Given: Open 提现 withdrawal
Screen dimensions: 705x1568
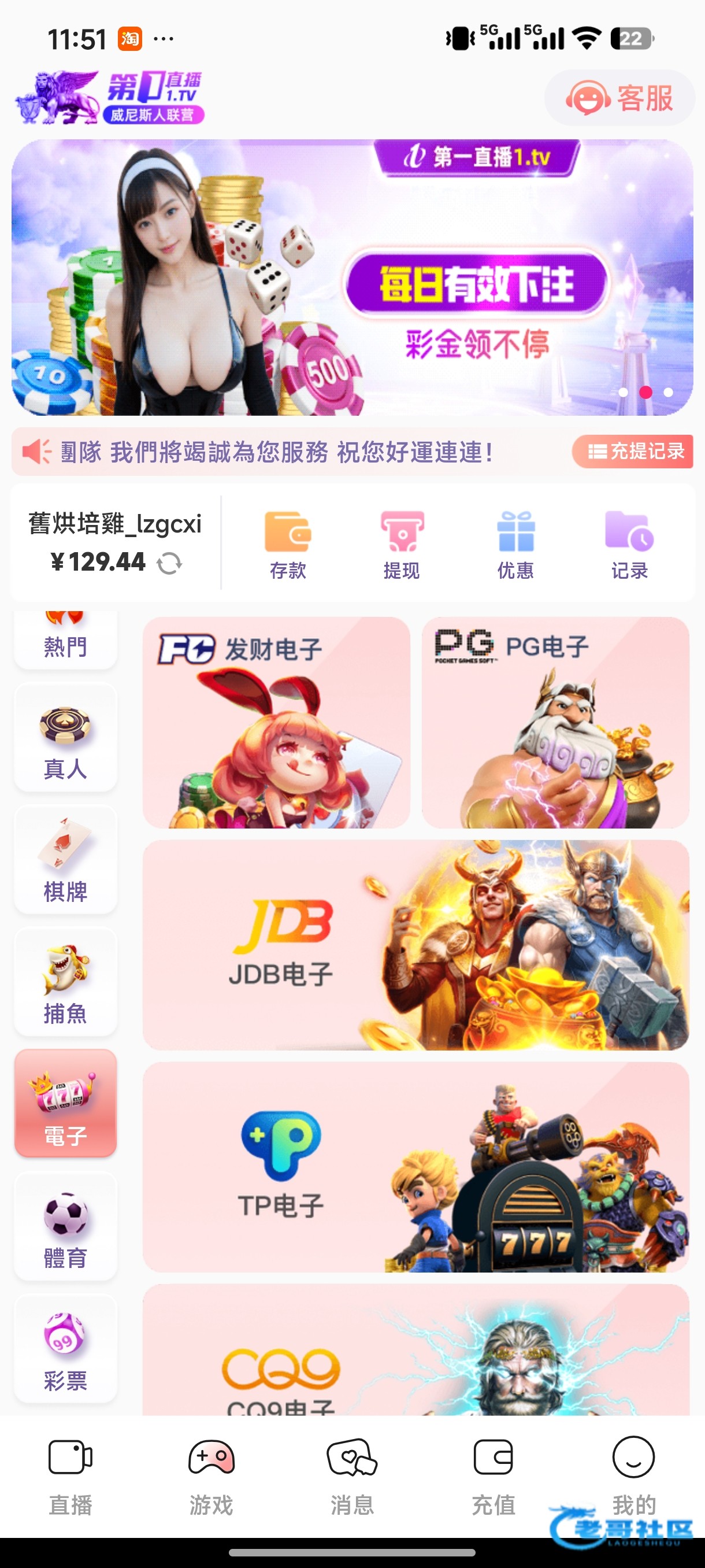Looking at the screenshot, I should click(x=402, y=545).
